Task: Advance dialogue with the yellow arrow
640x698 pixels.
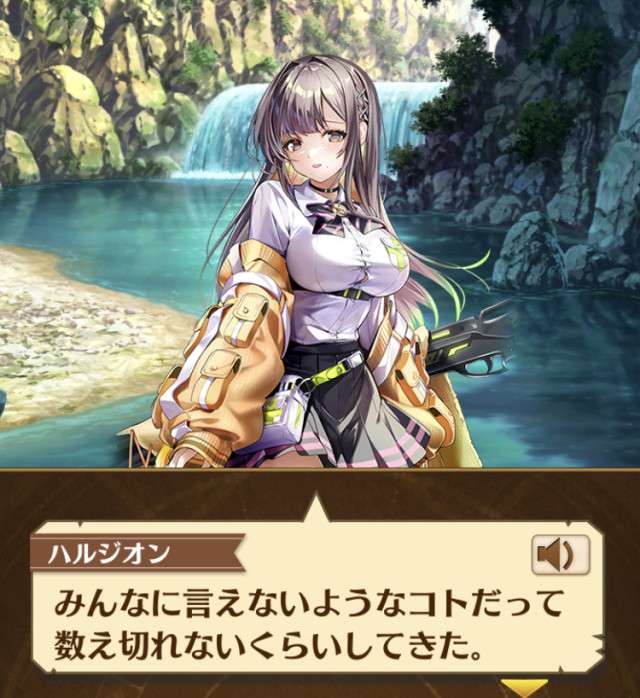Action: pos(517,688)
